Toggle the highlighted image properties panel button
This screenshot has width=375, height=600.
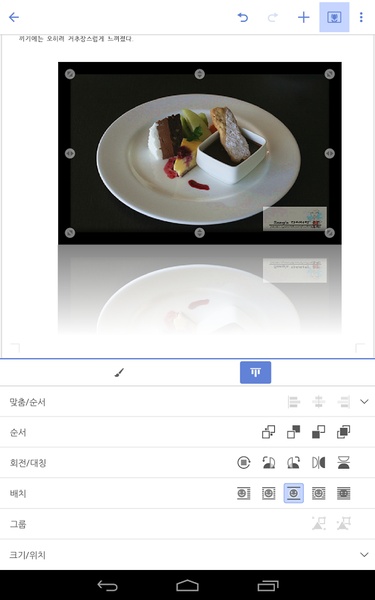[334, 17]
